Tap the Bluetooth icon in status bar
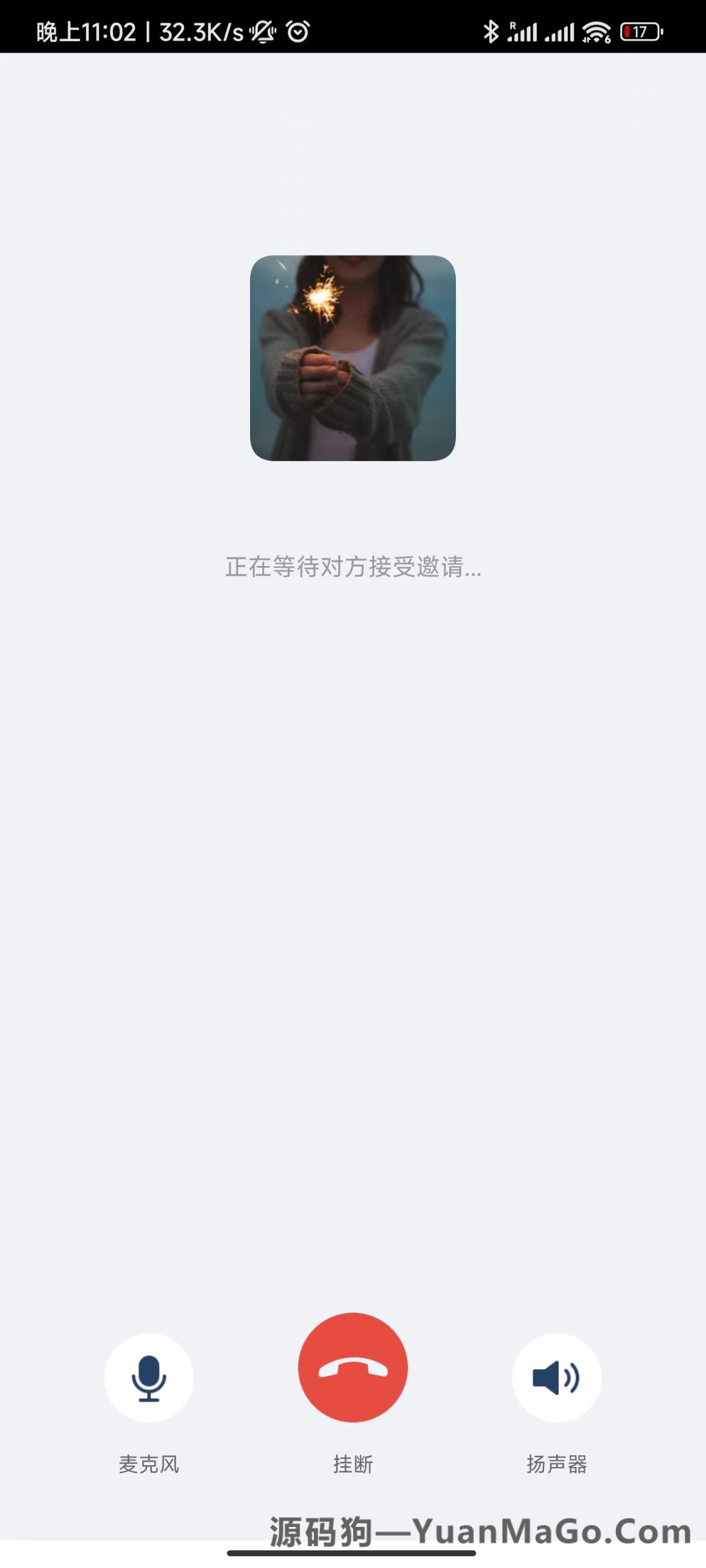The image size is (706, 1568). pos(490,31)
